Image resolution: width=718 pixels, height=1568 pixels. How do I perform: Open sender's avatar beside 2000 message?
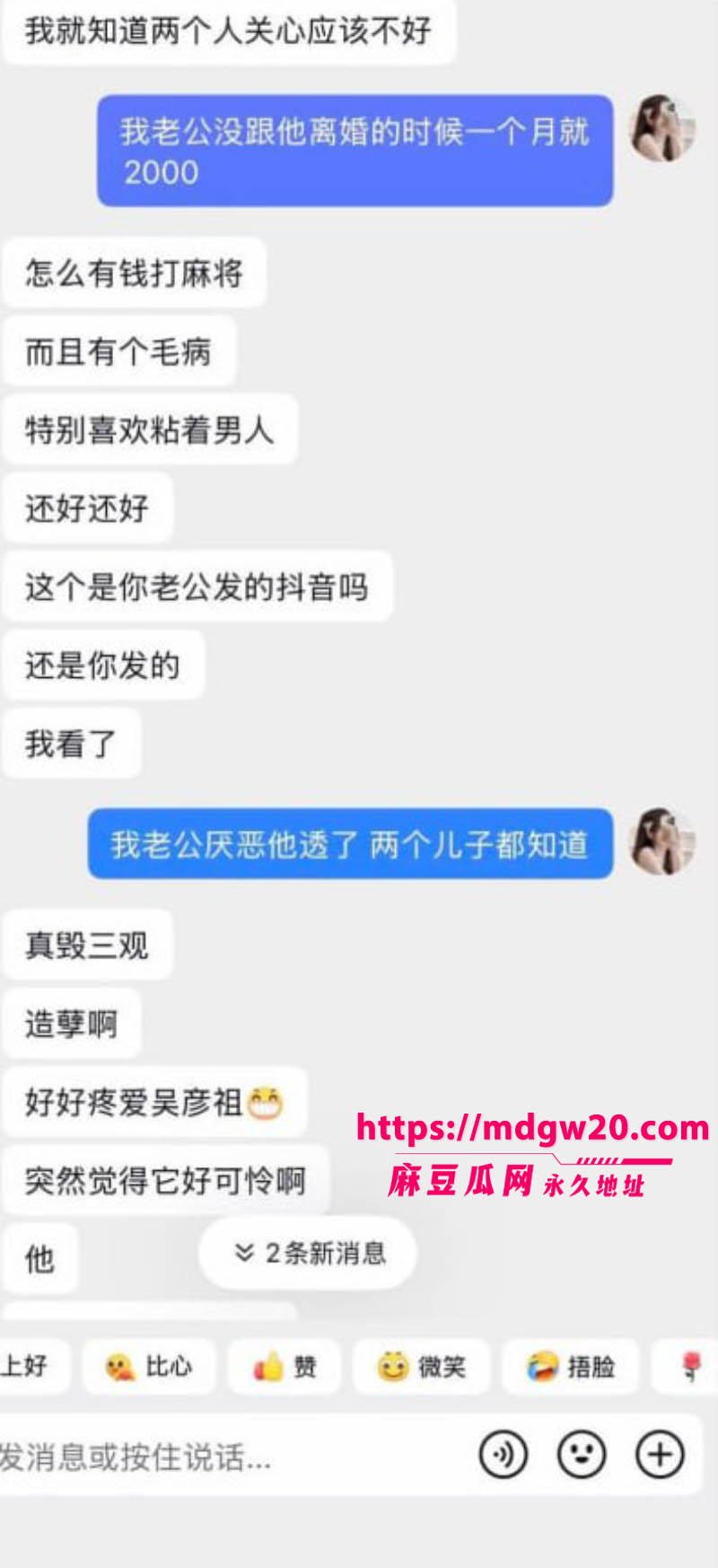click(663, 128)
